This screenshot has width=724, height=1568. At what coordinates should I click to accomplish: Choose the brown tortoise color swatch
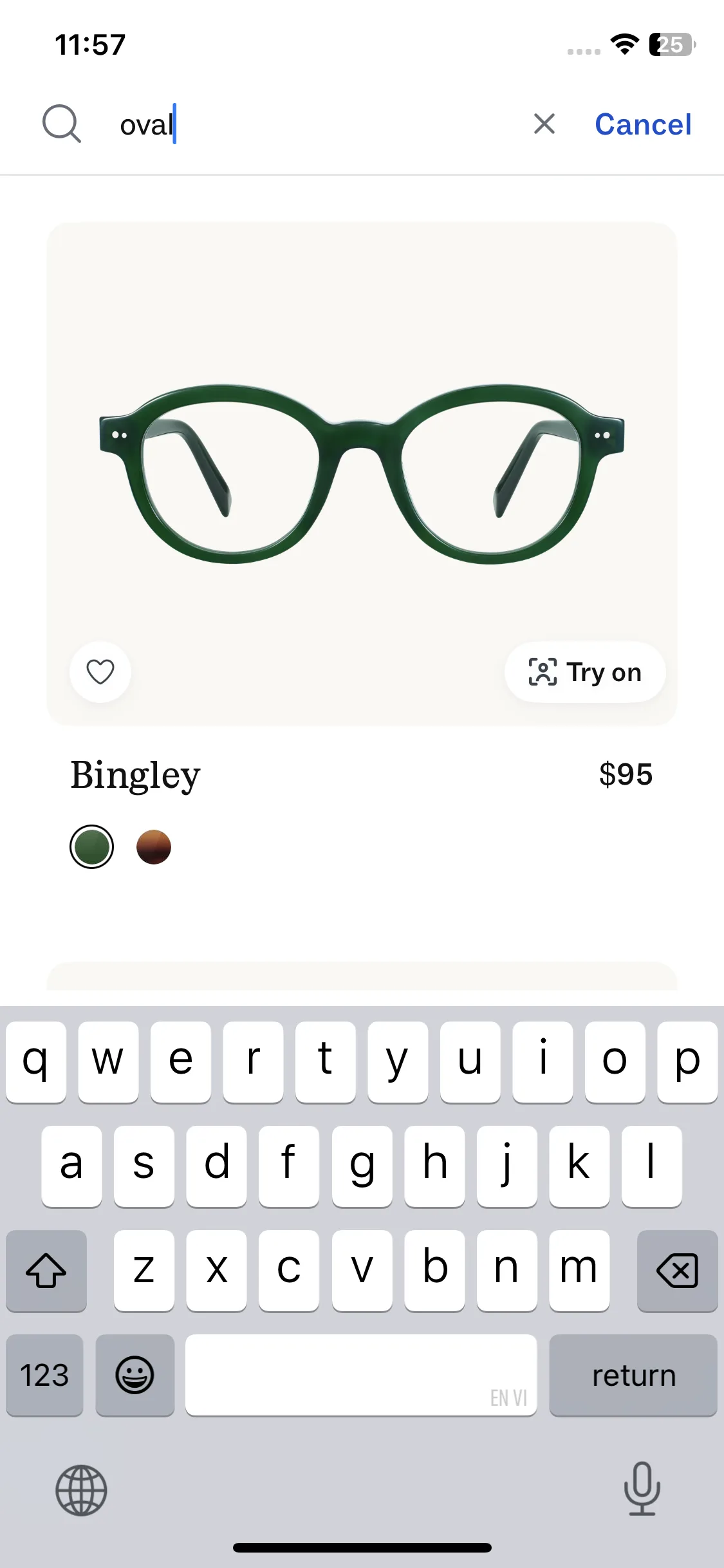click(x=154, y=846)
